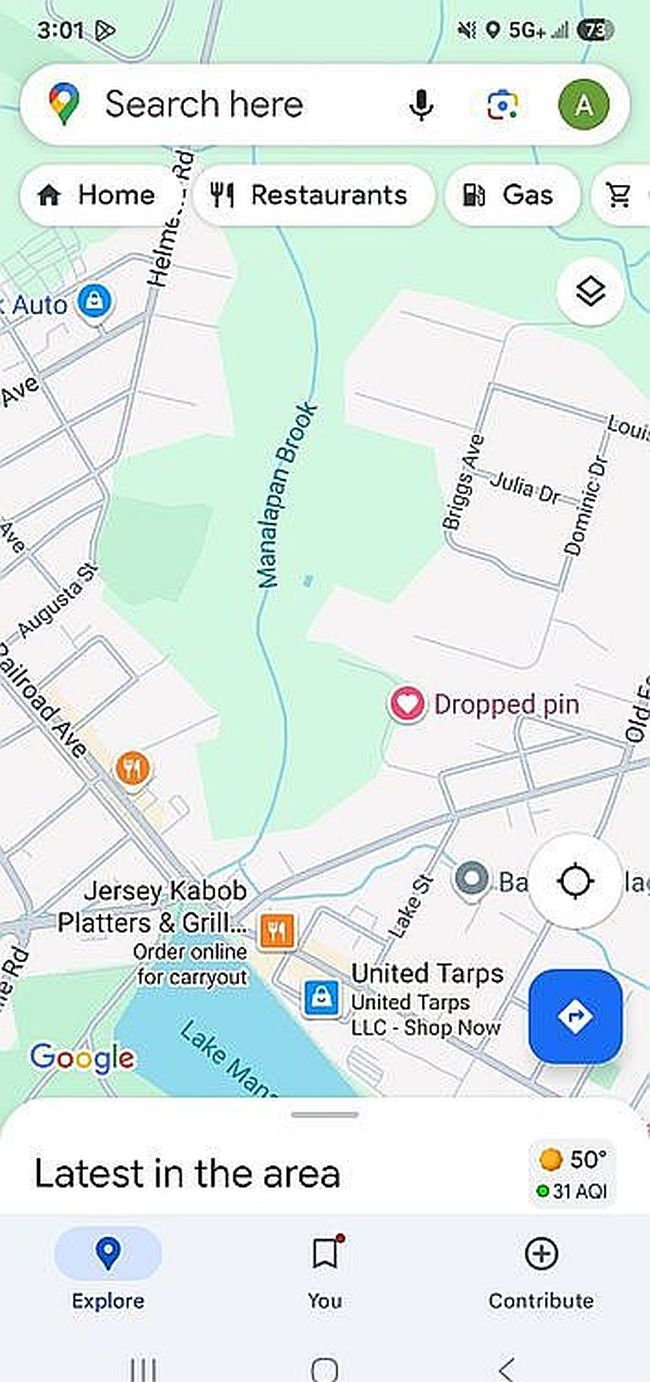The image size is (650, 1382).
Task: Select the Gas chip
Action: (510, 195)
